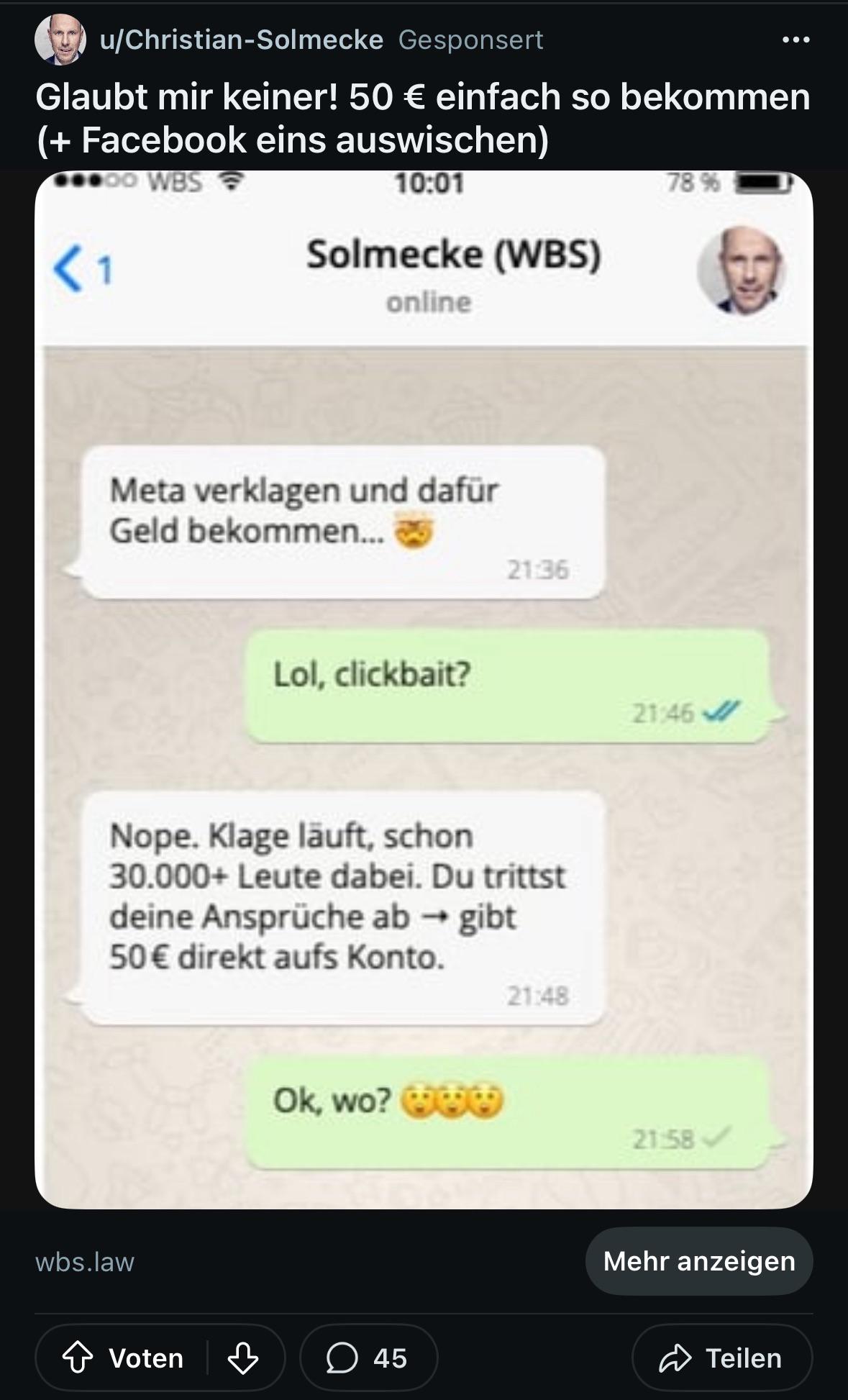The height and width of the screenshot is (1400, 848).
Task: Open the u/Christian-Solmecke username link
Action: coord(241,40)
